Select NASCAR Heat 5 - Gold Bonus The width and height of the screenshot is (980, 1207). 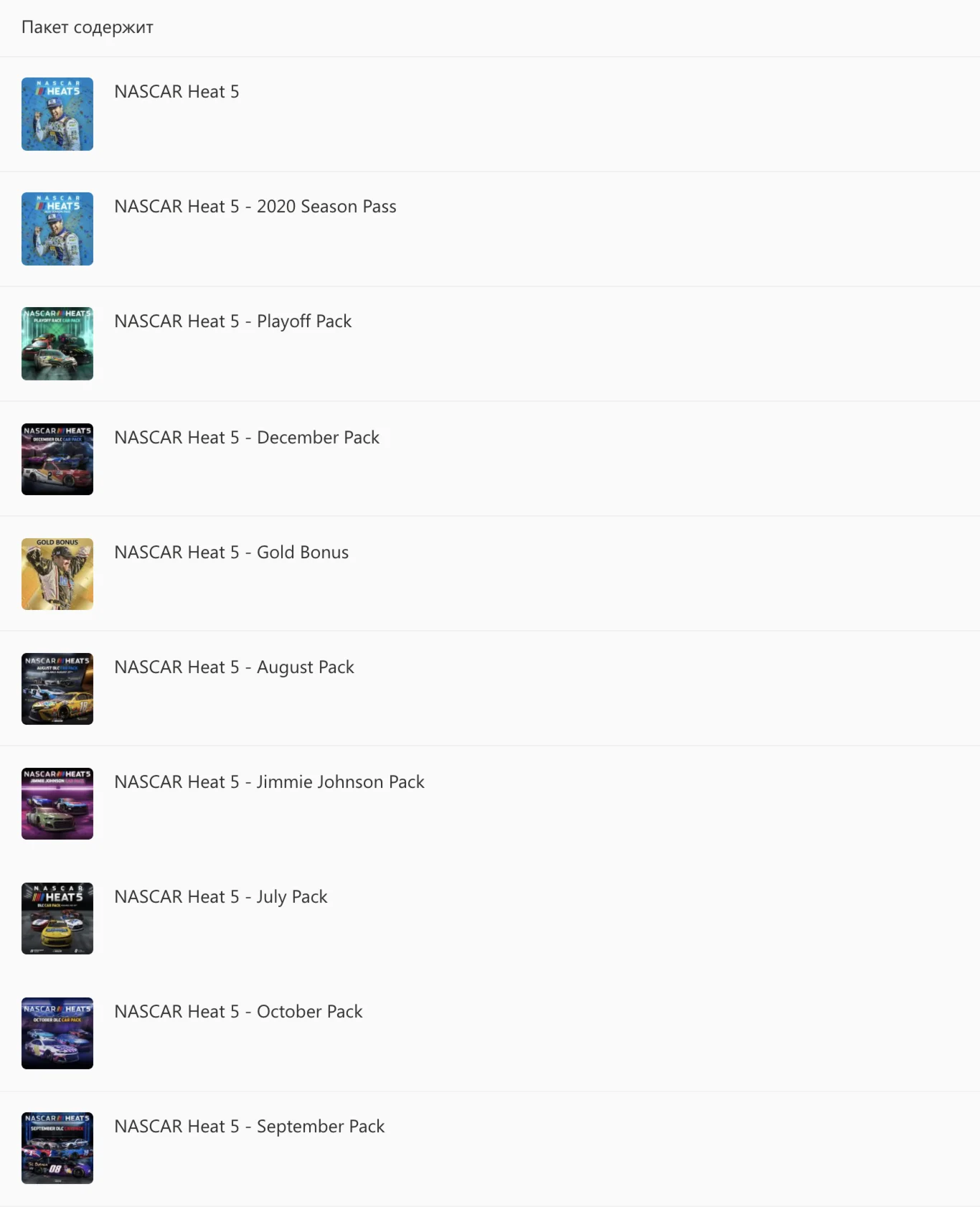pyautogui.click(x=231, y=553)
